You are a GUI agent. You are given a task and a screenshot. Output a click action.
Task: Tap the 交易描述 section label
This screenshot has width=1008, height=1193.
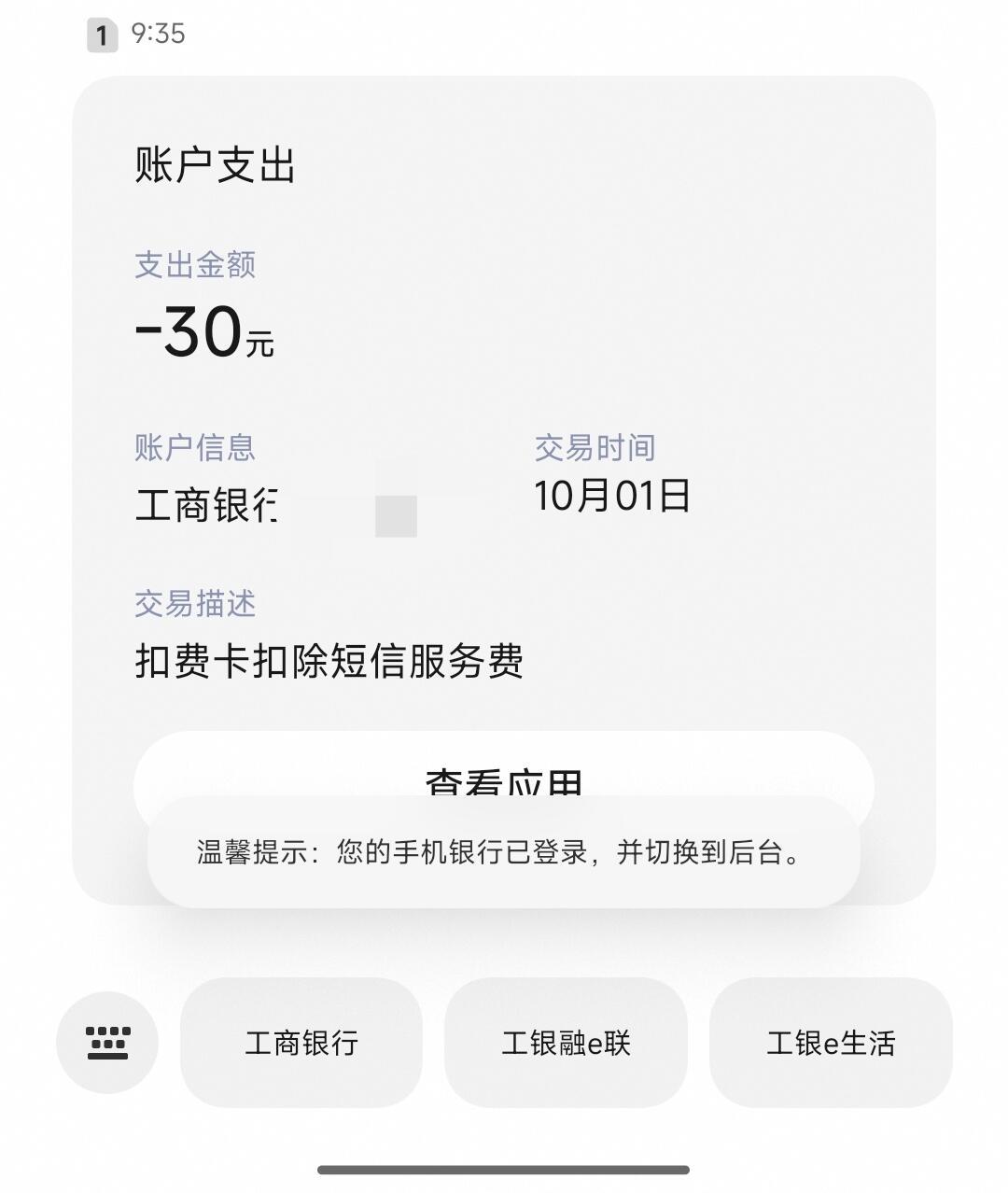[195, 607]
